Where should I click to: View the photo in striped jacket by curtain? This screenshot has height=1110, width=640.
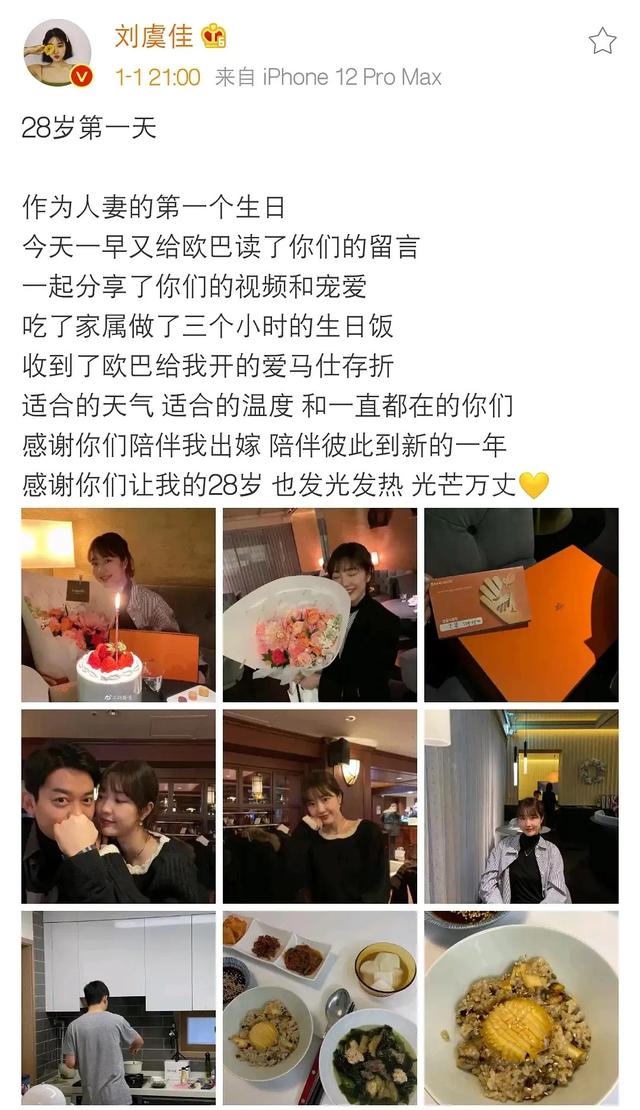coord(521,806)
